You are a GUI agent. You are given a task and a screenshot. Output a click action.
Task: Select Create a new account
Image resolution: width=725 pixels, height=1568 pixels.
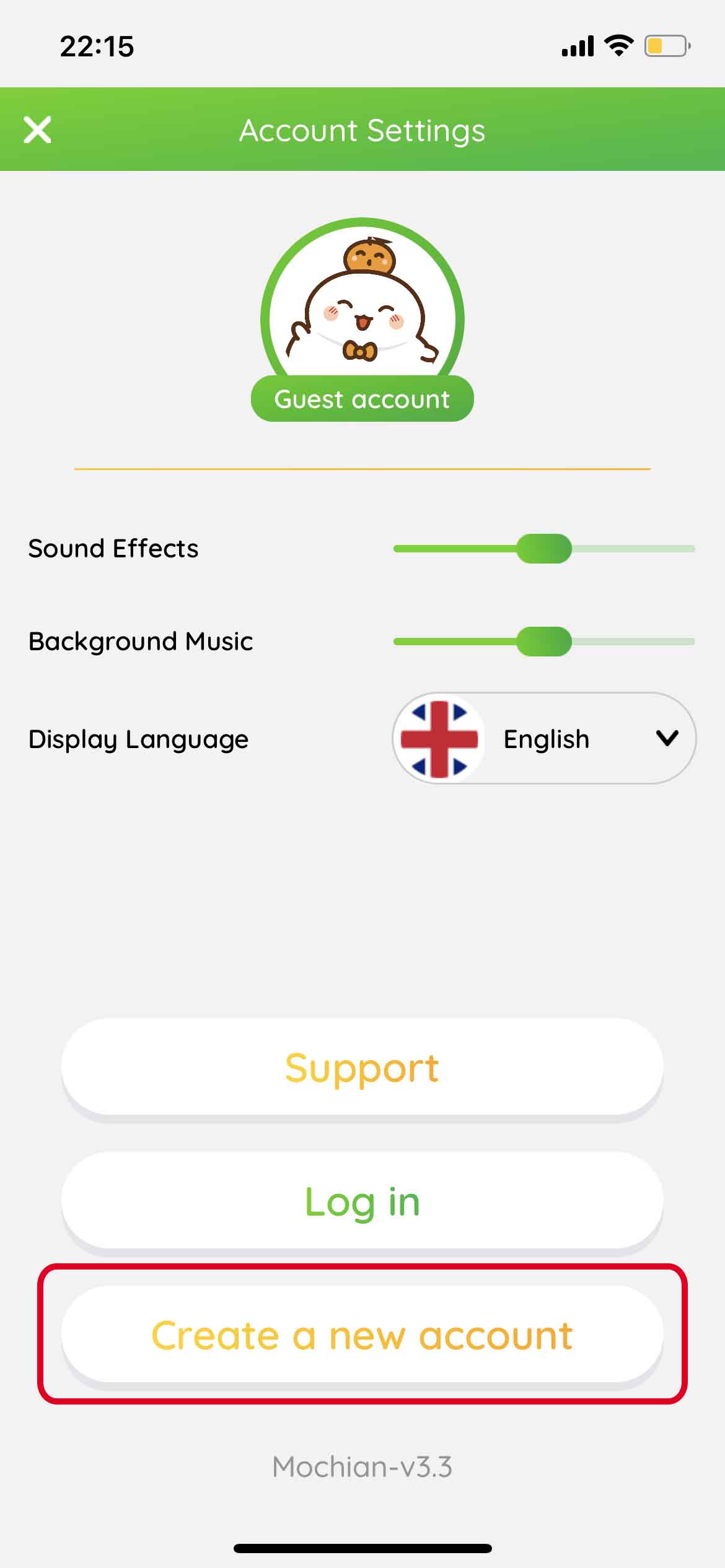tap(362, 1335)
